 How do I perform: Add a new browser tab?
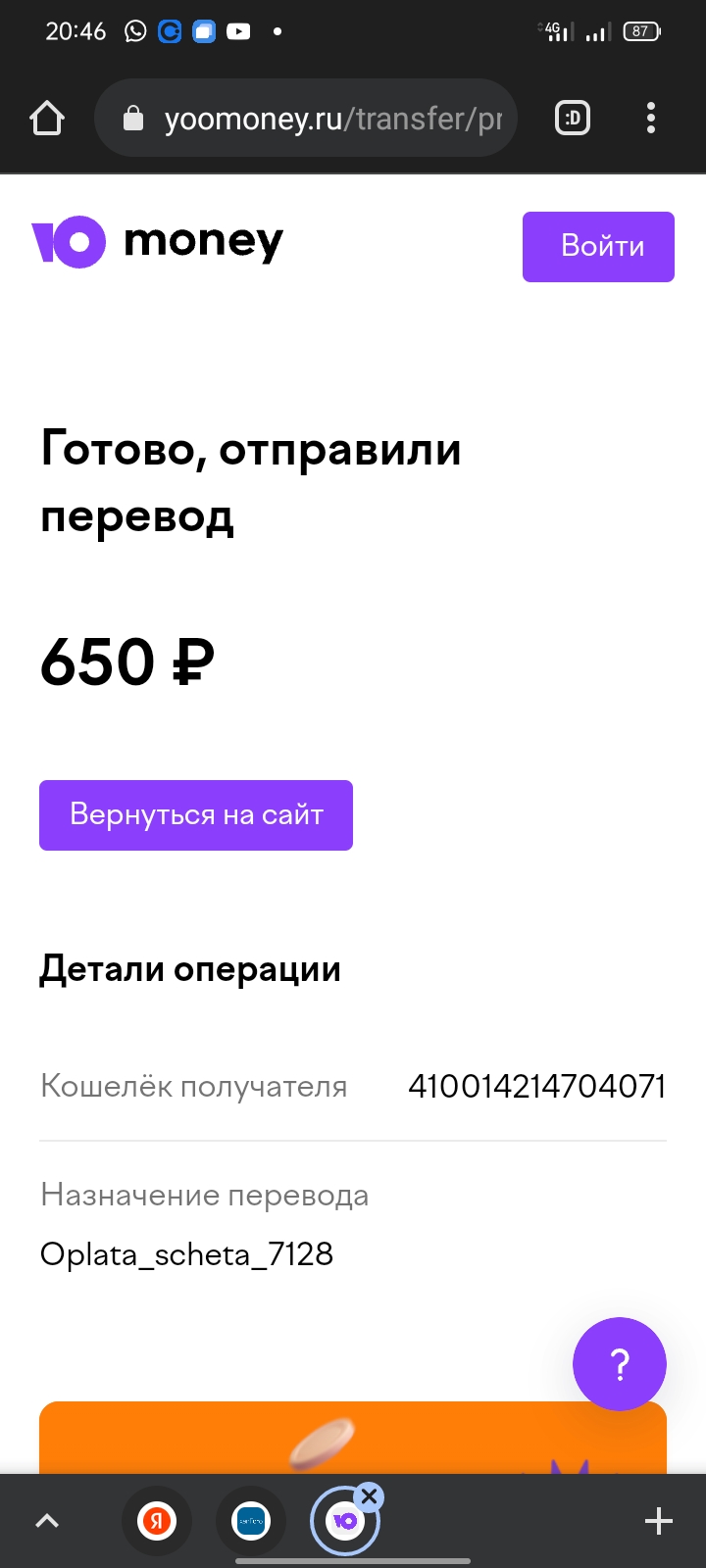point(659,1521)
